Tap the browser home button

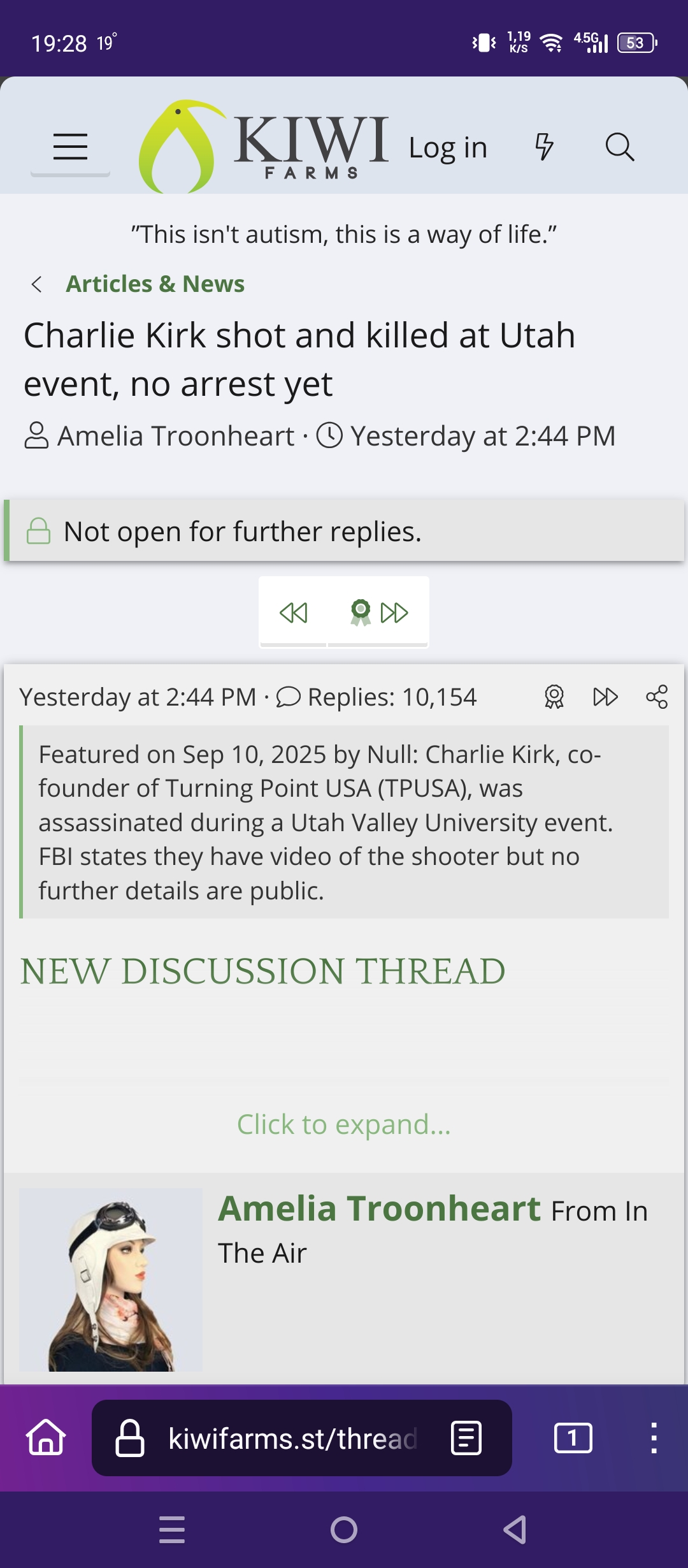point(46,1438)
